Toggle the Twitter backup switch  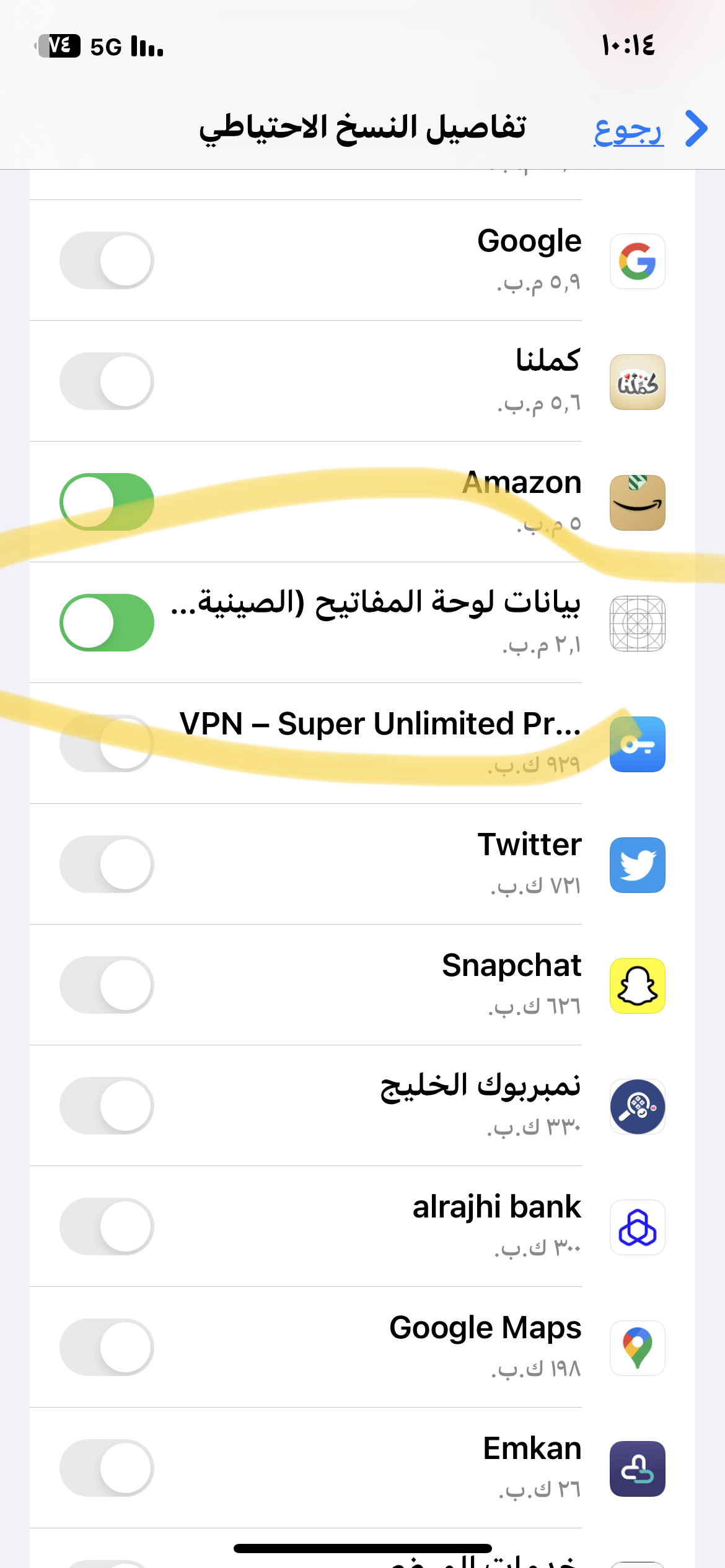point(107,865)
